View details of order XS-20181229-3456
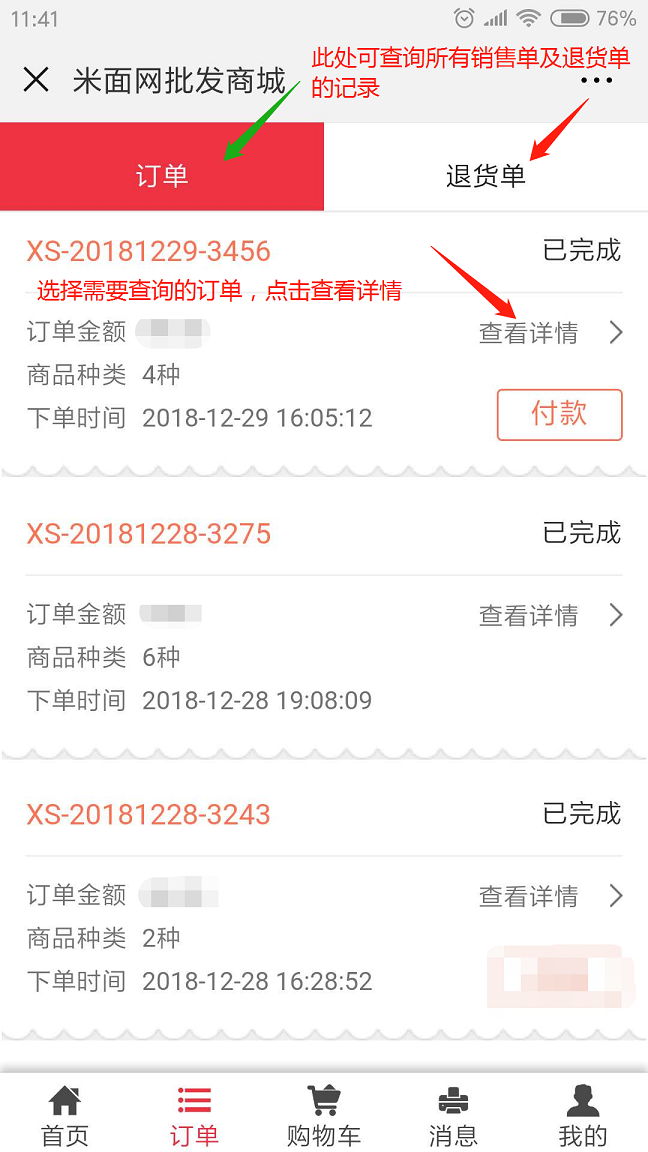Screen dimensions: 648x1152 click(550, 333)
